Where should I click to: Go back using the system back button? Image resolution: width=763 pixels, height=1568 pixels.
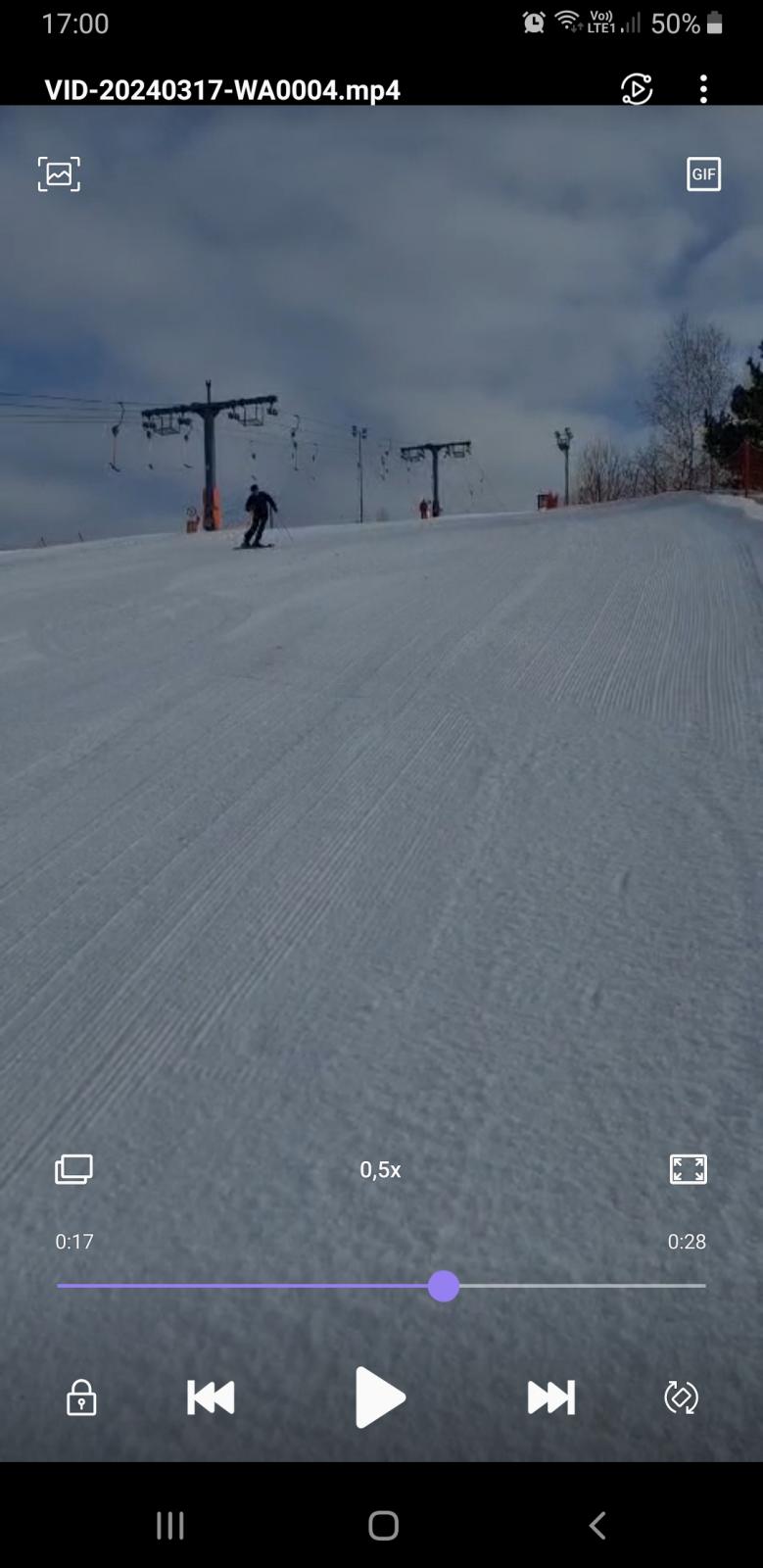click(x=596, y=1525)
